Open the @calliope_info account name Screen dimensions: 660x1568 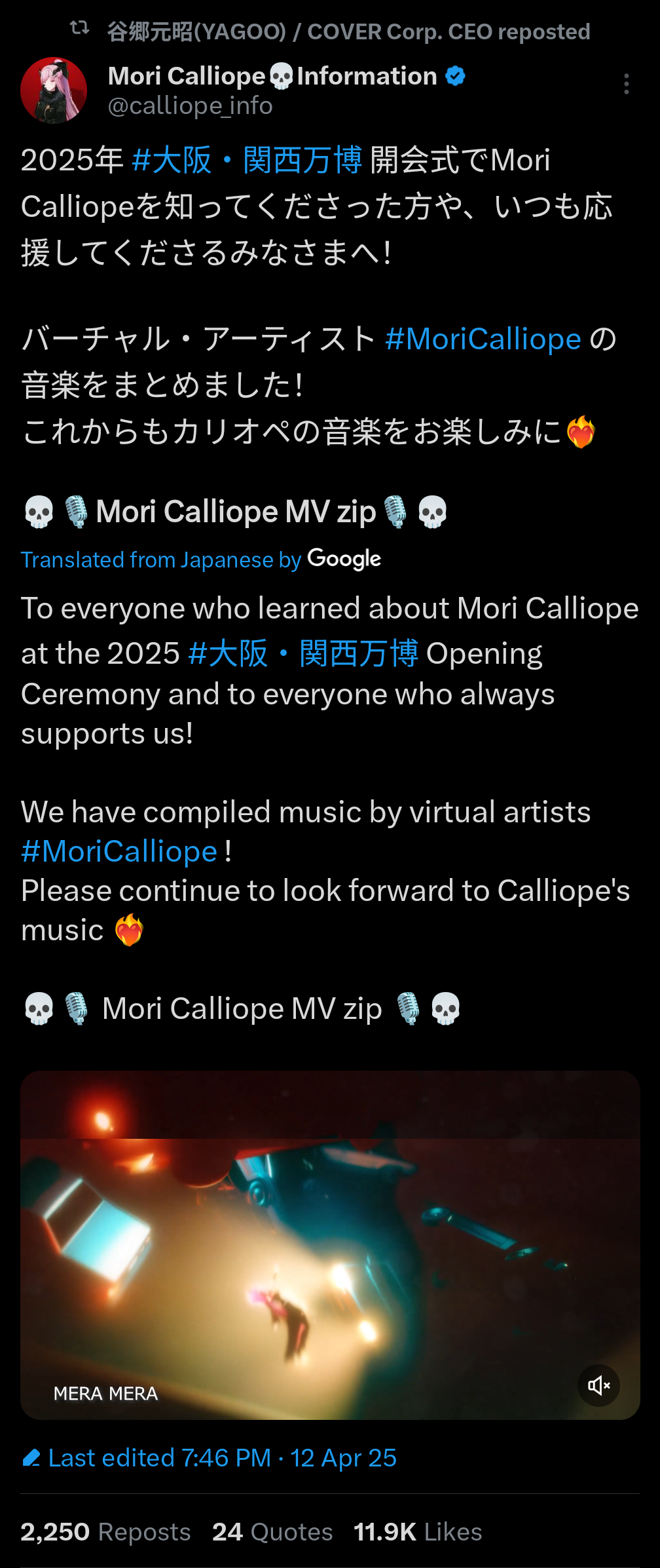[190, 106]
